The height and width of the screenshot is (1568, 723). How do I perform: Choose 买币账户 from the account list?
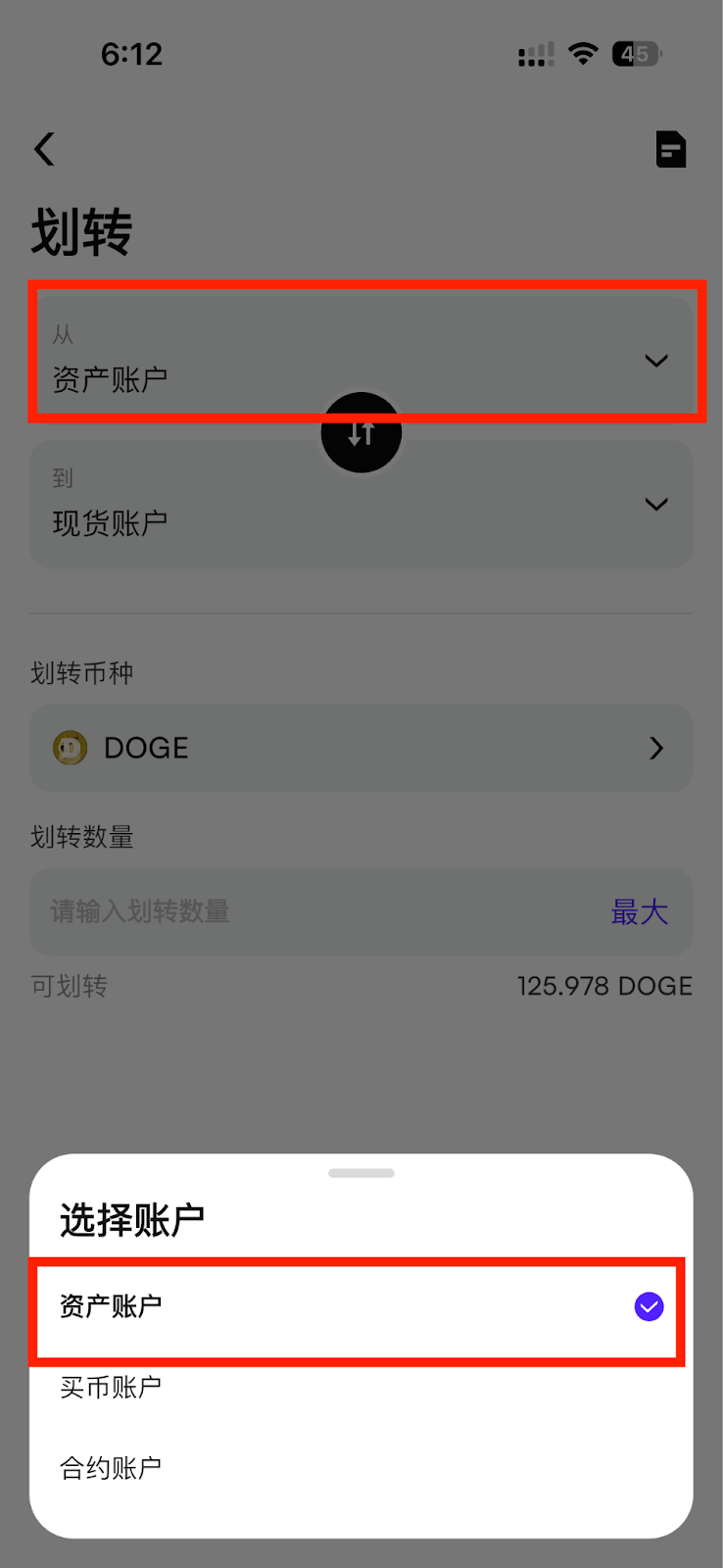pos(361,1388)
